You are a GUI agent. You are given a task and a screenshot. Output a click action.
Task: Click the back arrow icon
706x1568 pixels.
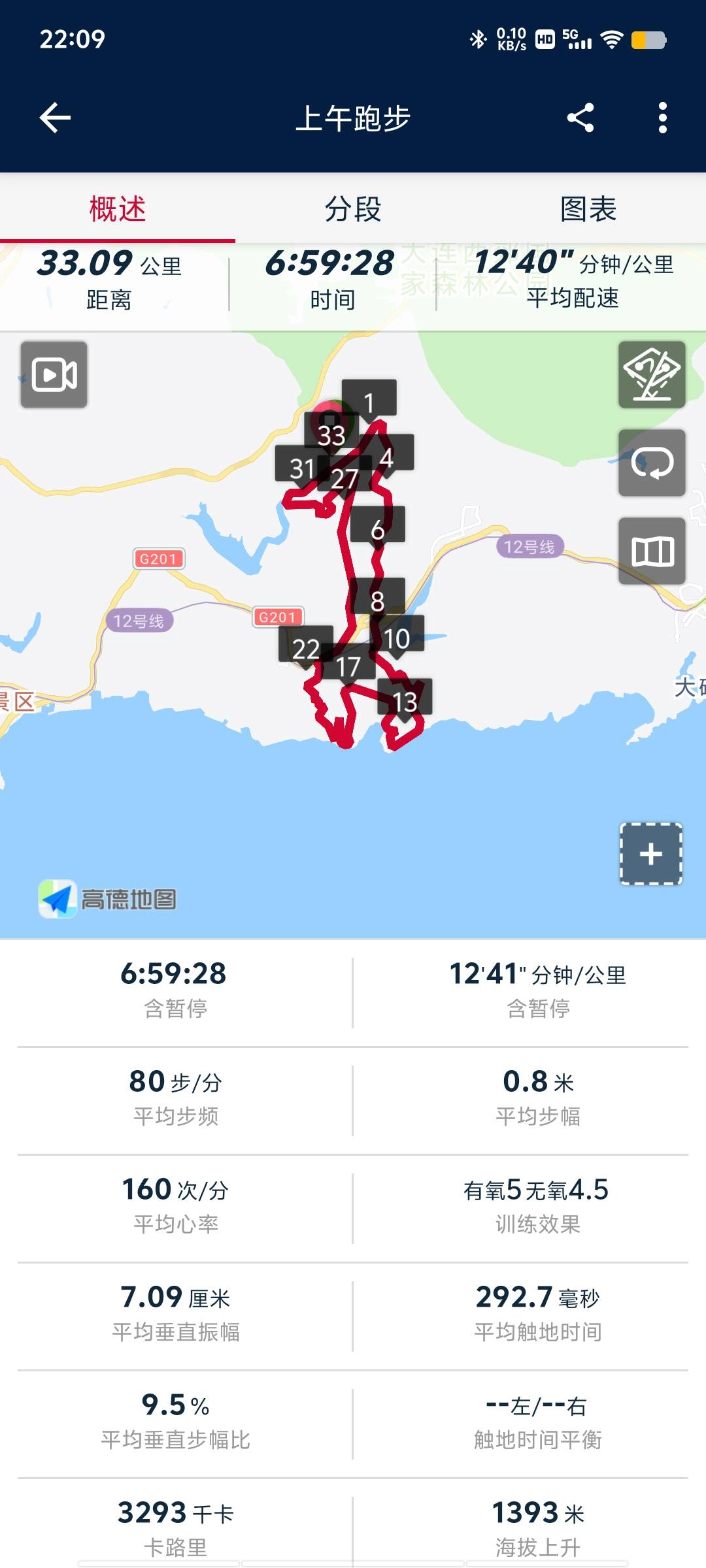coord(55,118)
